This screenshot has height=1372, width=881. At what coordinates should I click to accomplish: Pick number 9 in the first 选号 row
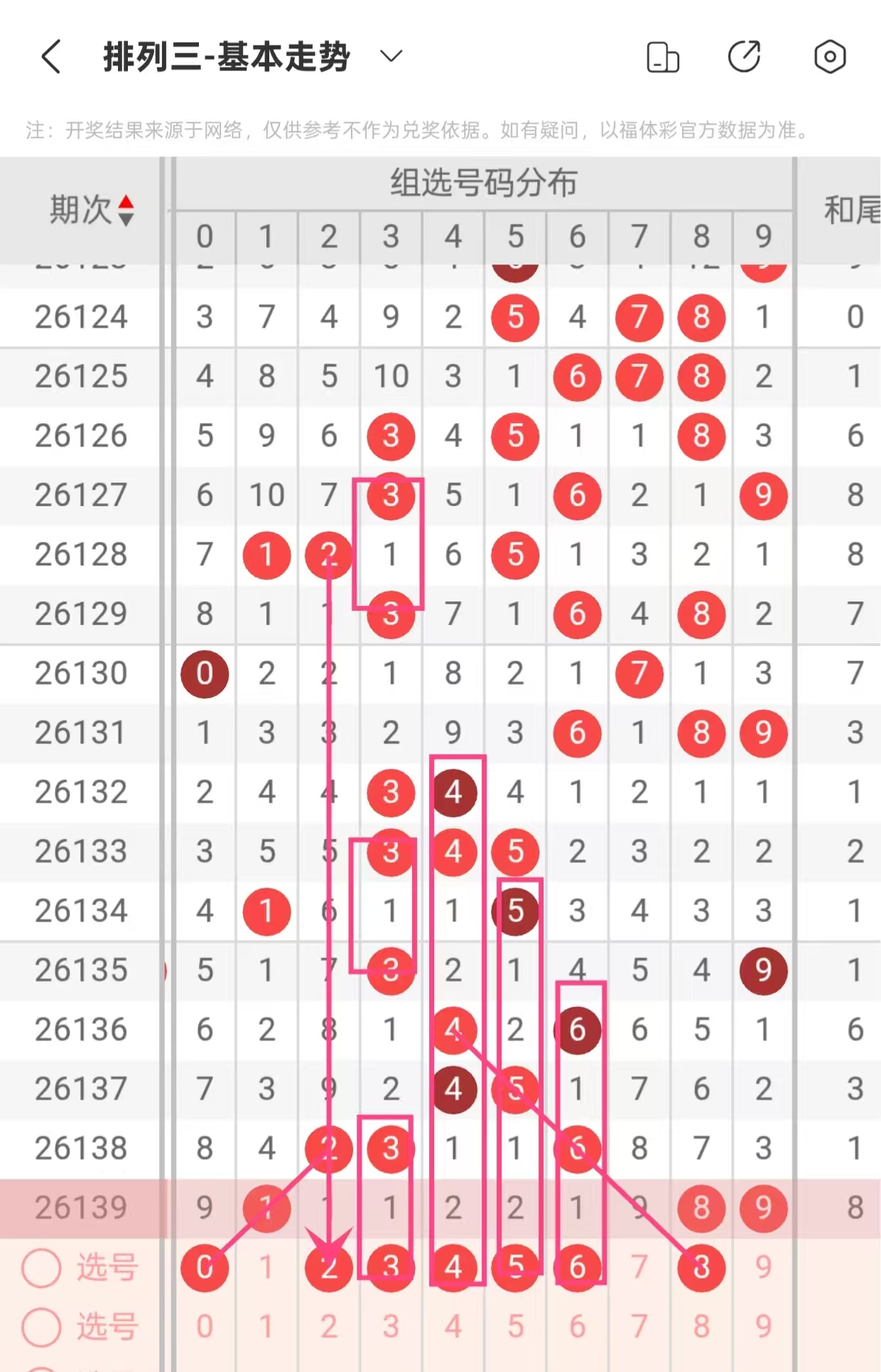[x=764, y=1267]
